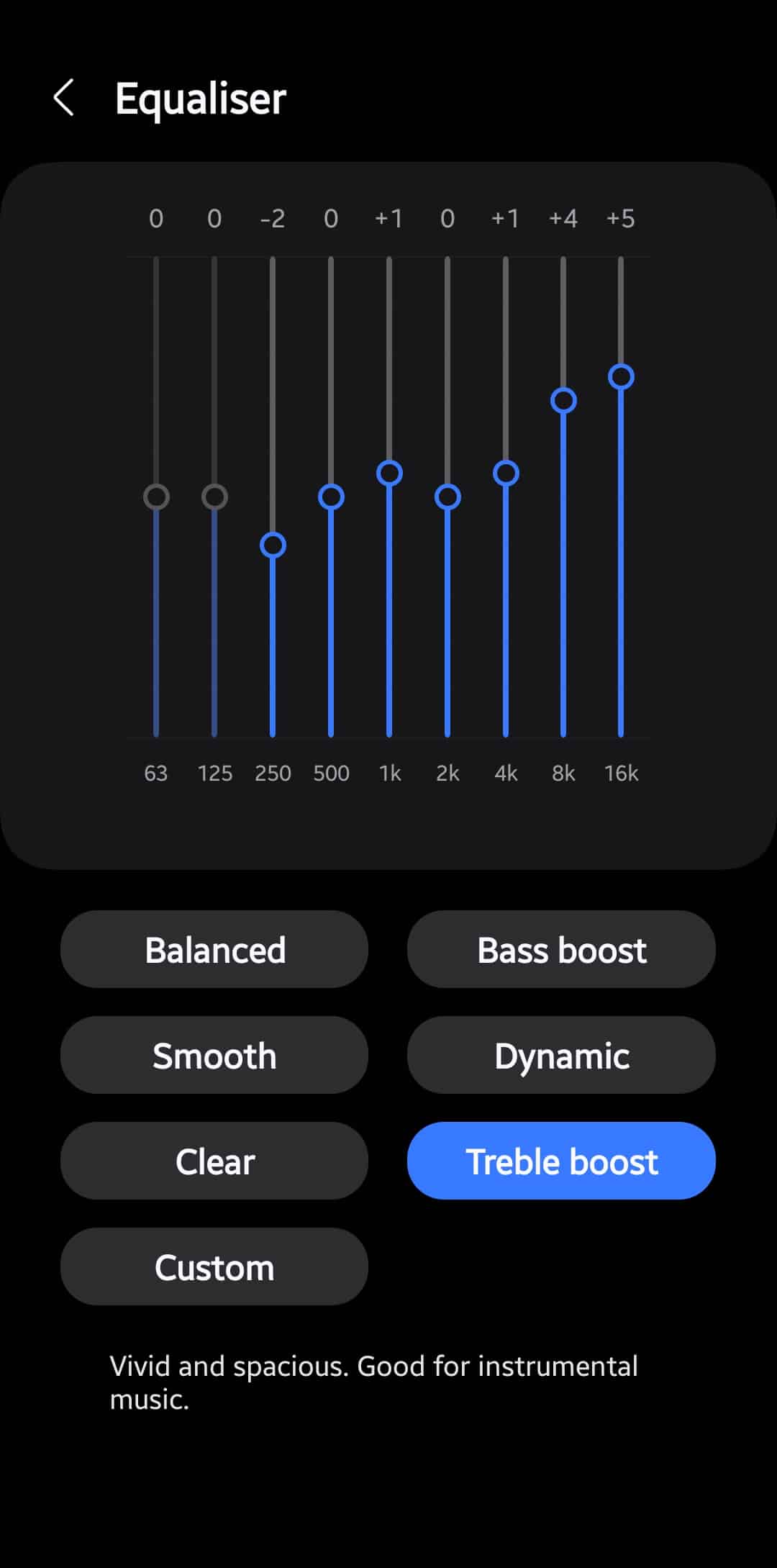Choose the Bass boost preset
This screenshot has width=777, height=1568.
pyautogui.click(x=561, y=949)
